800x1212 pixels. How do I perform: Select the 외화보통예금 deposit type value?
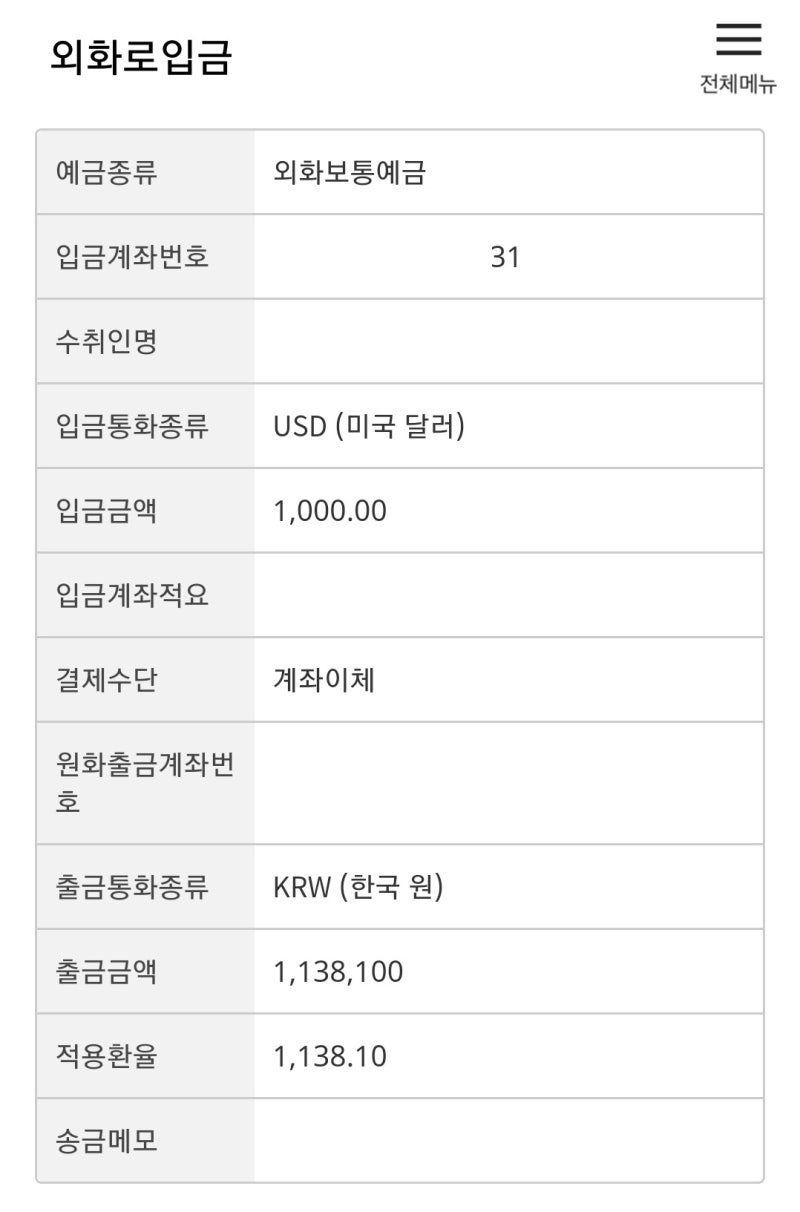(x=348, y=172)
